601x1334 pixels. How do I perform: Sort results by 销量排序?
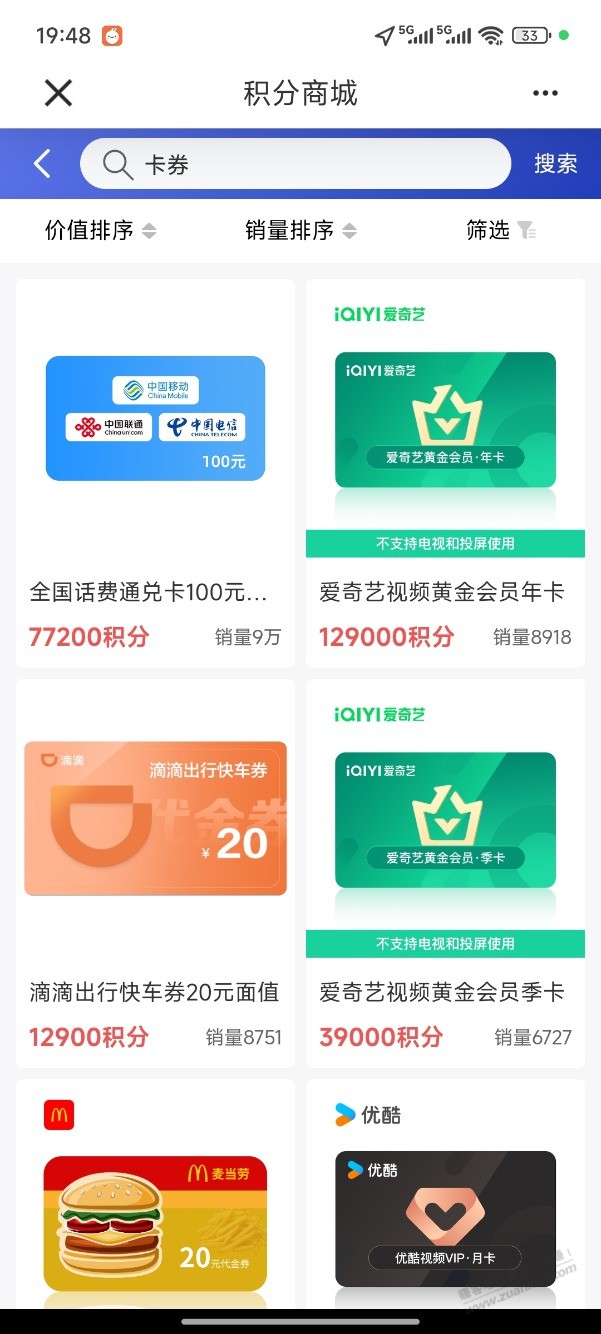click(x=300, y=231)
